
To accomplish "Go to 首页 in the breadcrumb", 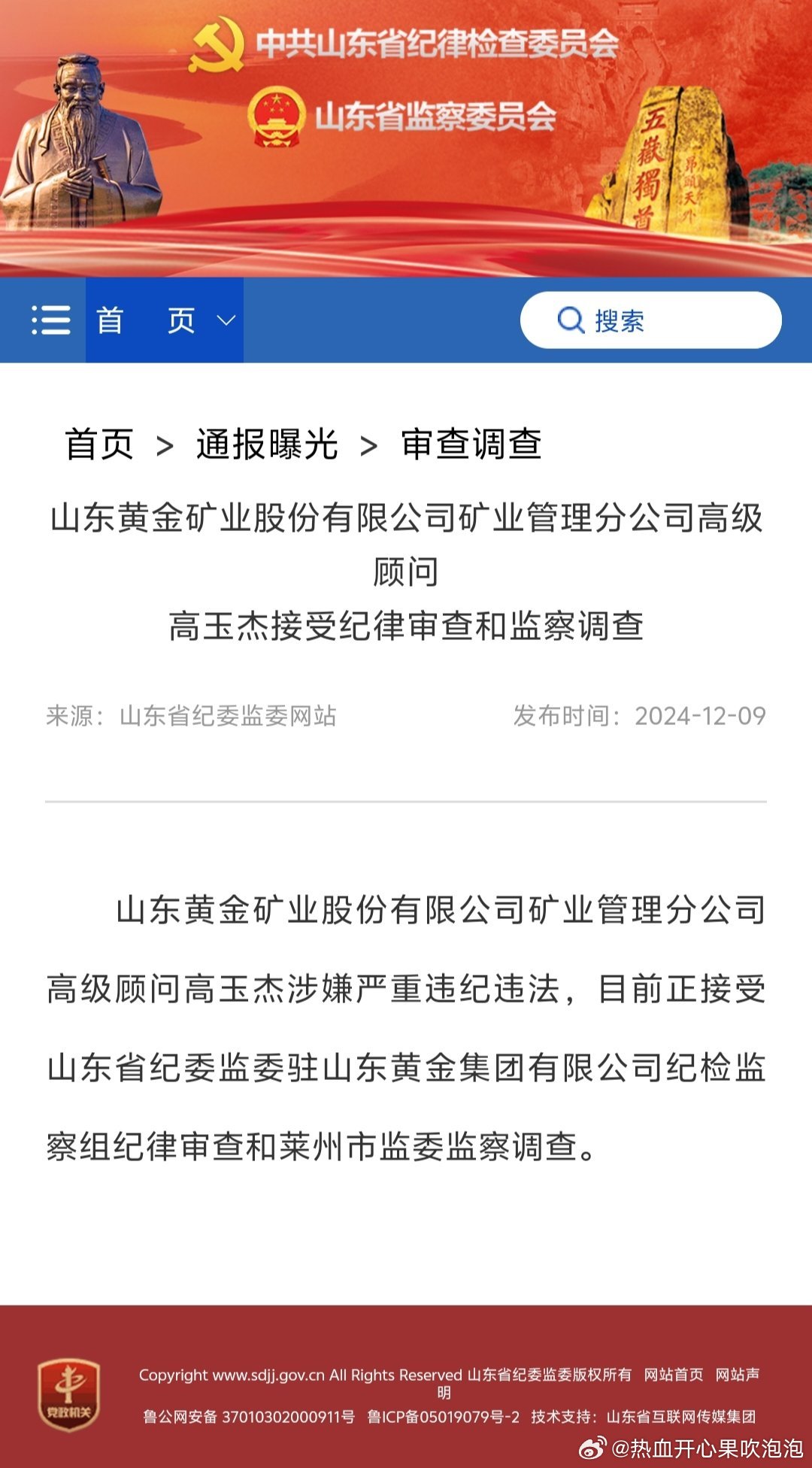I will pos(99,444).
